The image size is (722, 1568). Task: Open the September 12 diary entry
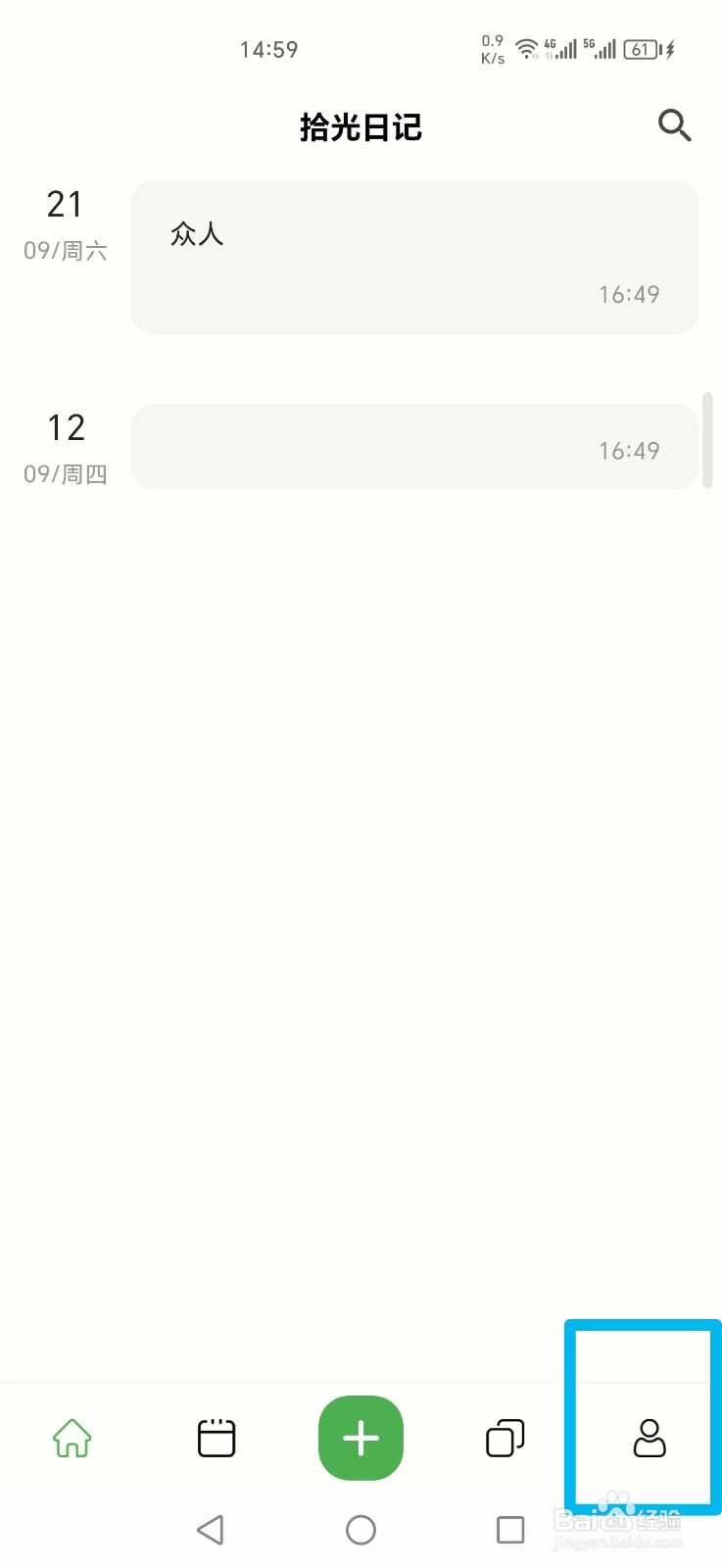(x=414, y=446)
